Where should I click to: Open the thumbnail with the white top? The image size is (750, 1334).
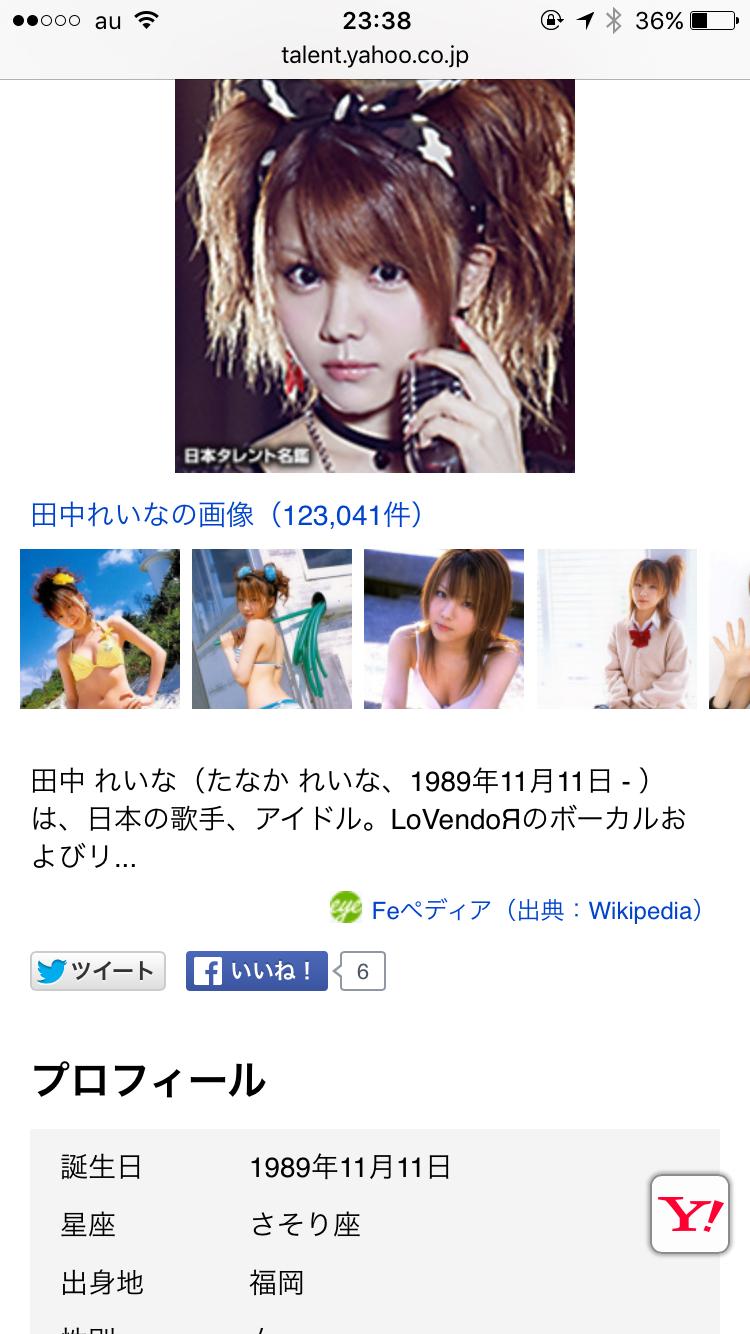point(444,629)
